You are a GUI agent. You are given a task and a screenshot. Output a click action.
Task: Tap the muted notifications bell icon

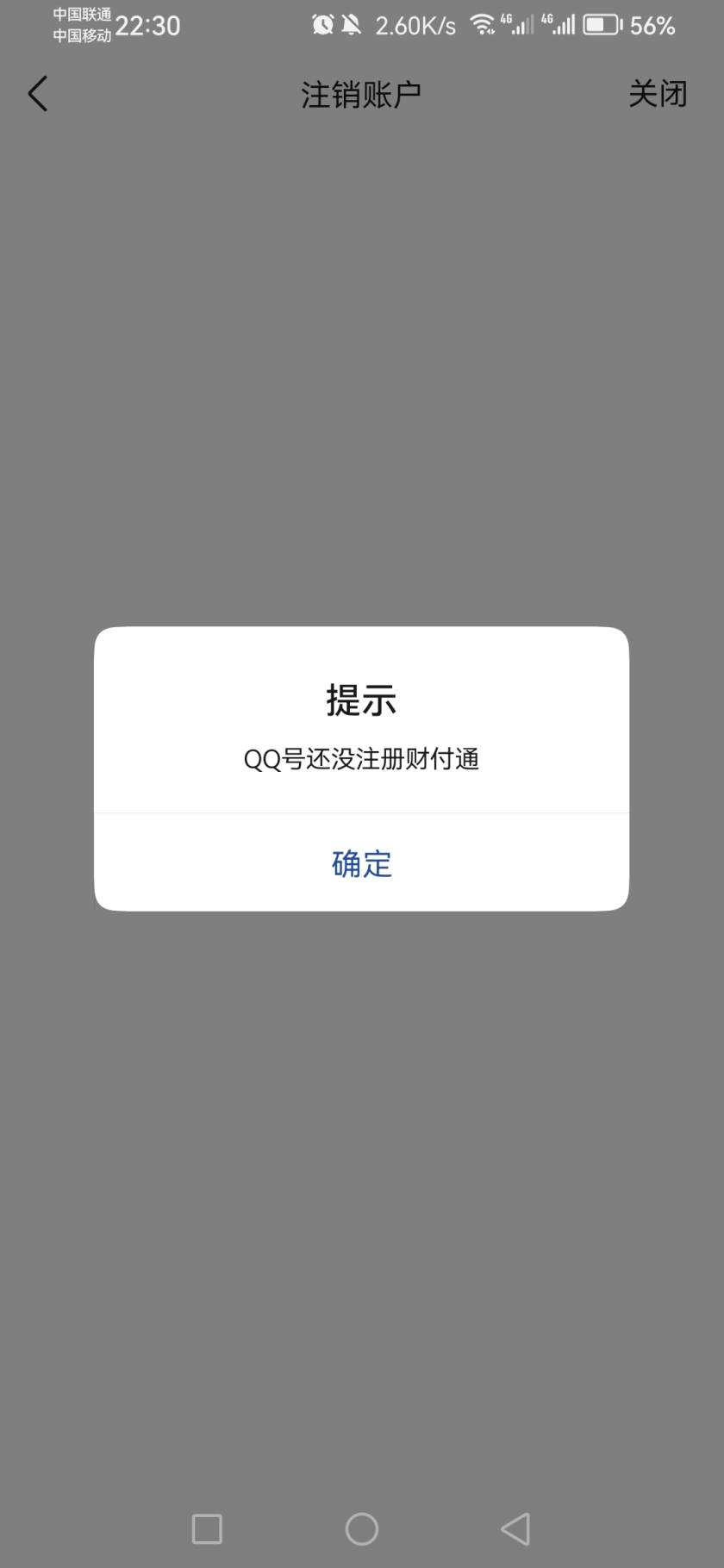[352, 25]
